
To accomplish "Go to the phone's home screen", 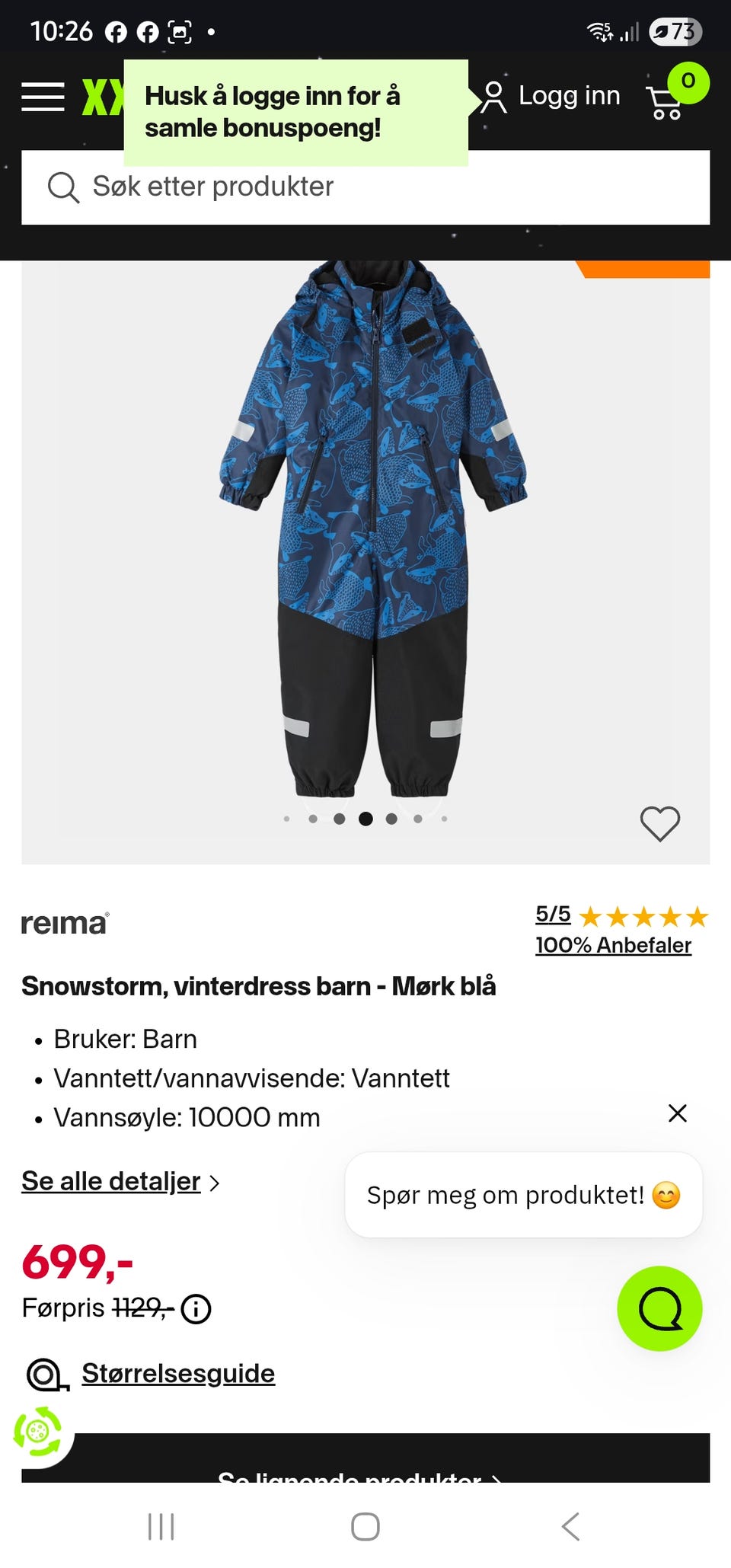I will tap(365, 1526).
